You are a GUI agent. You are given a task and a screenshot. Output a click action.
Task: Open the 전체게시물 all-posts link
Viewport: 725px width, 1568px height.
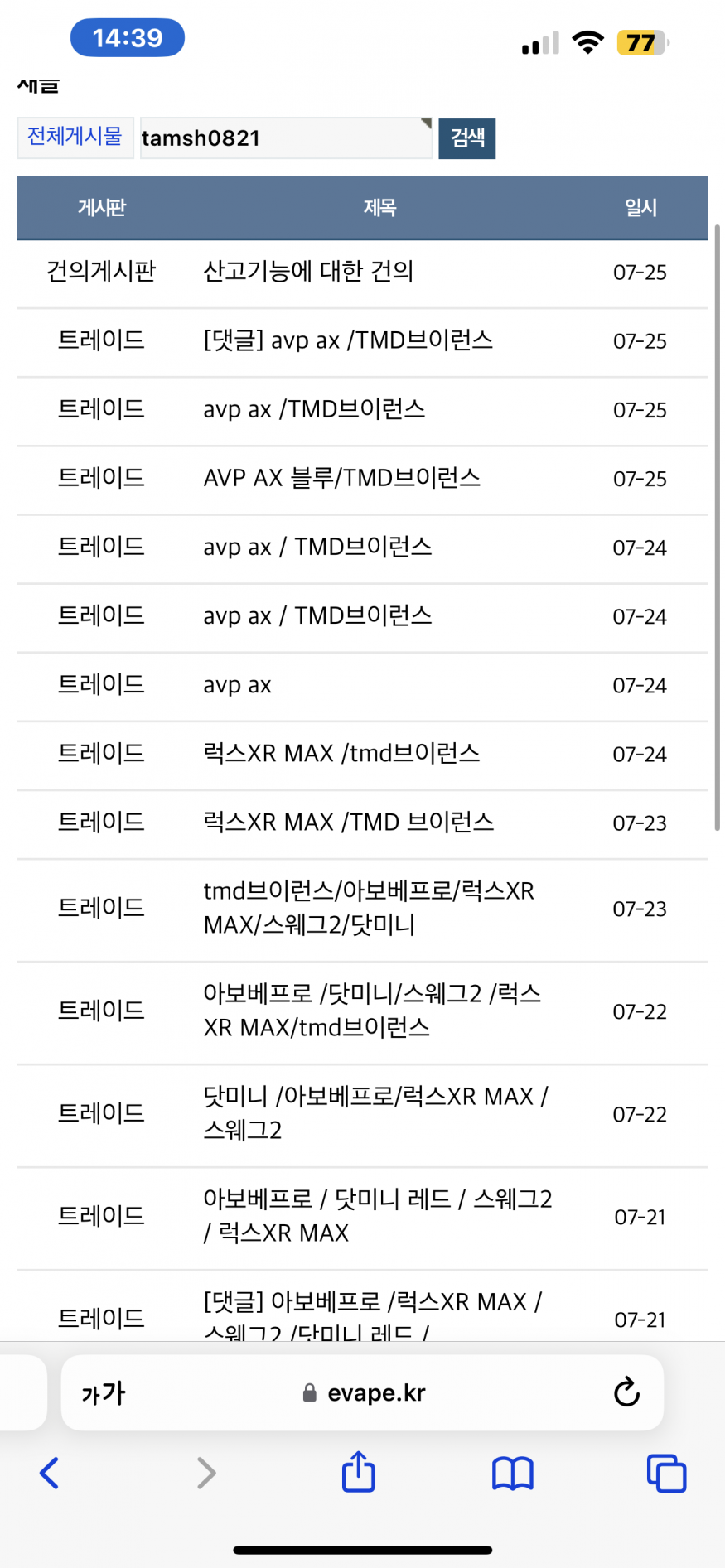pyautogui.click(x=75, y=137)
